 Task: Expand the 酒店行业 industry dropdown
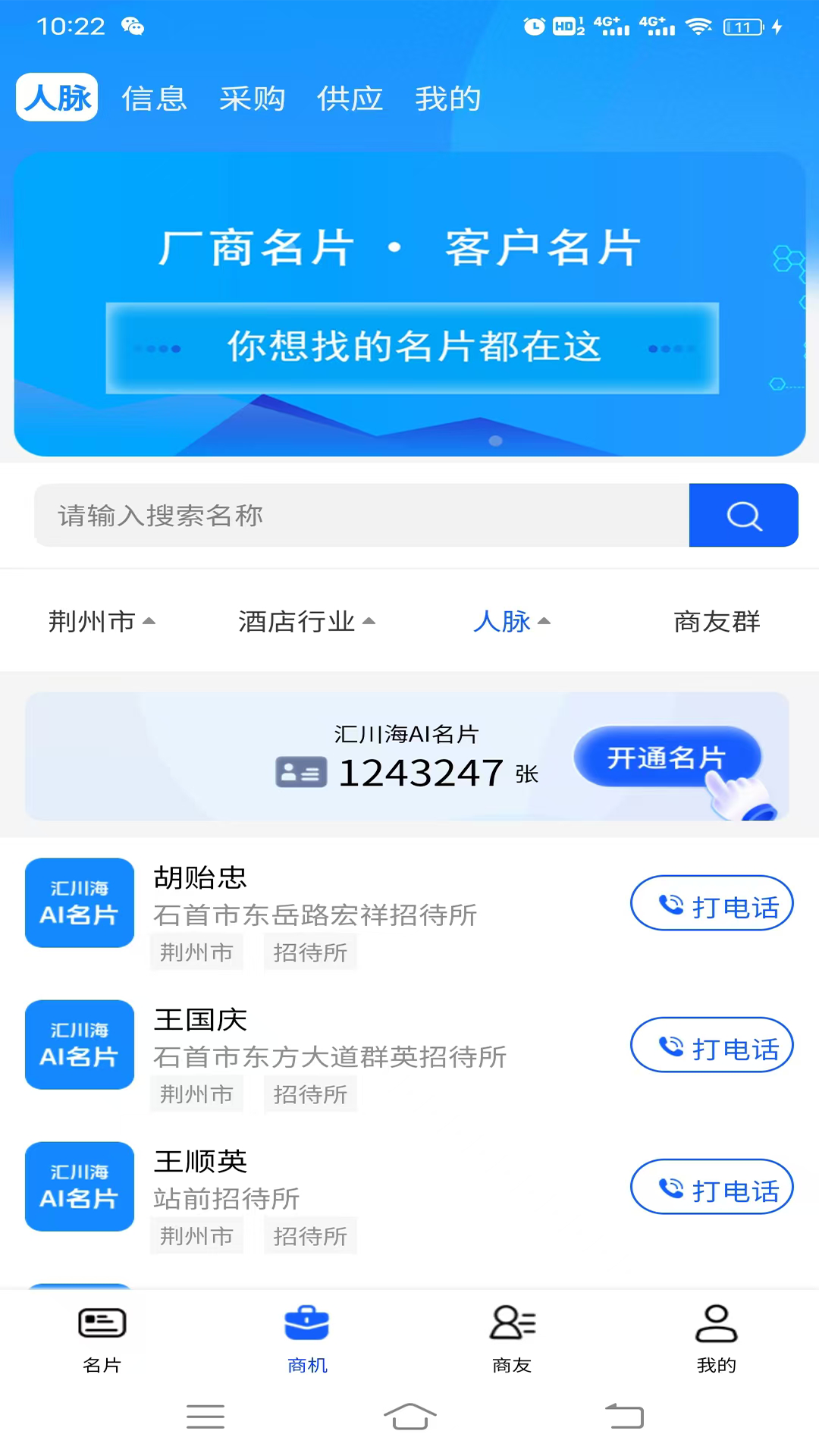[x=306, y=622]
